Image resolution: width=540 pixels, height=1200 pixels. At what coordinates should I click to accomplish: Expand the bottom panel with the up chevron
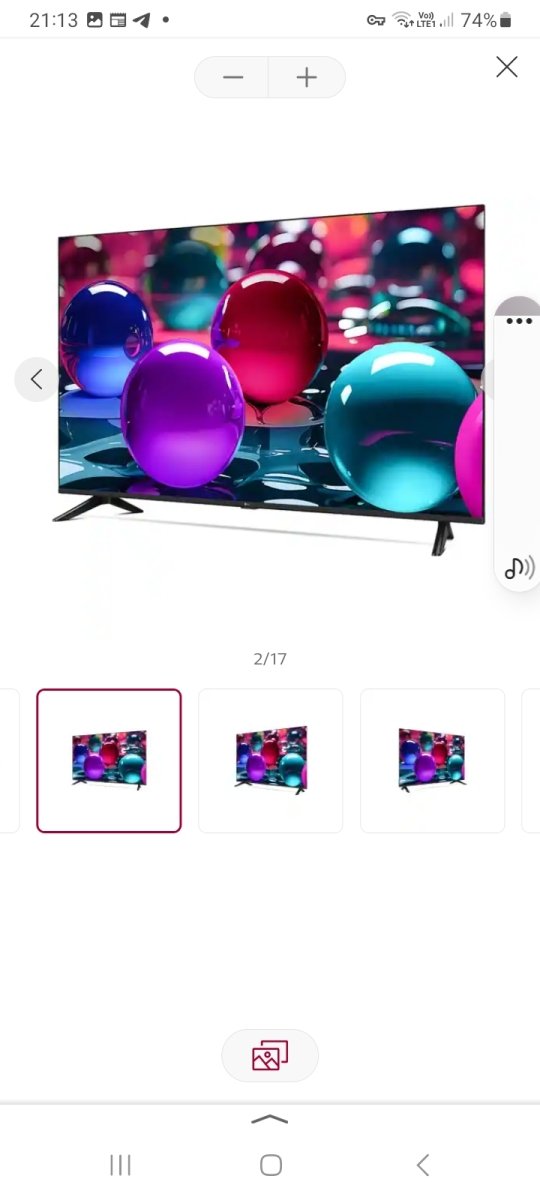pos(270,1119)
